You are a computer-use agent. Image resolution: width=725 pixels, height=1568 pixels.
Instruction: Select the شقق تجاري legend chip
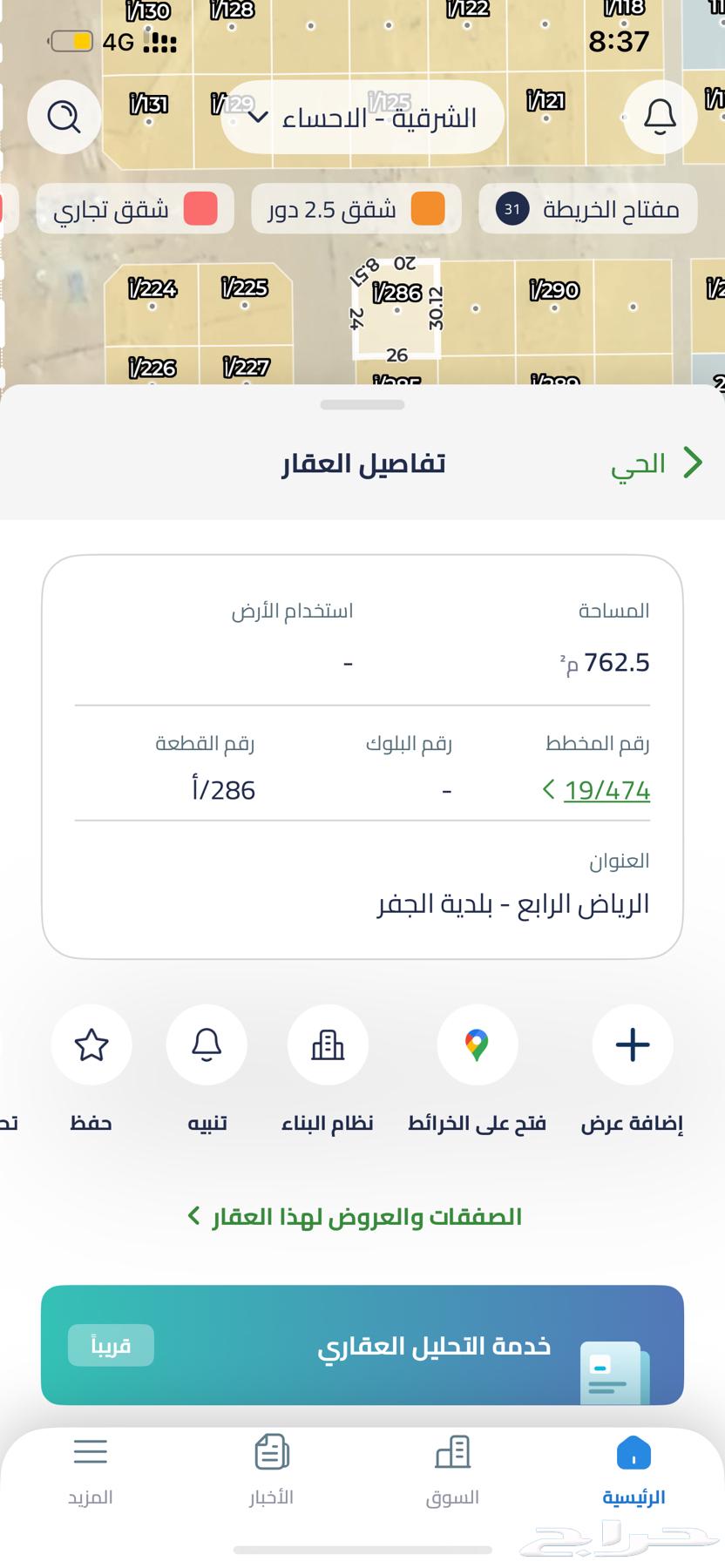pos(135,209)
